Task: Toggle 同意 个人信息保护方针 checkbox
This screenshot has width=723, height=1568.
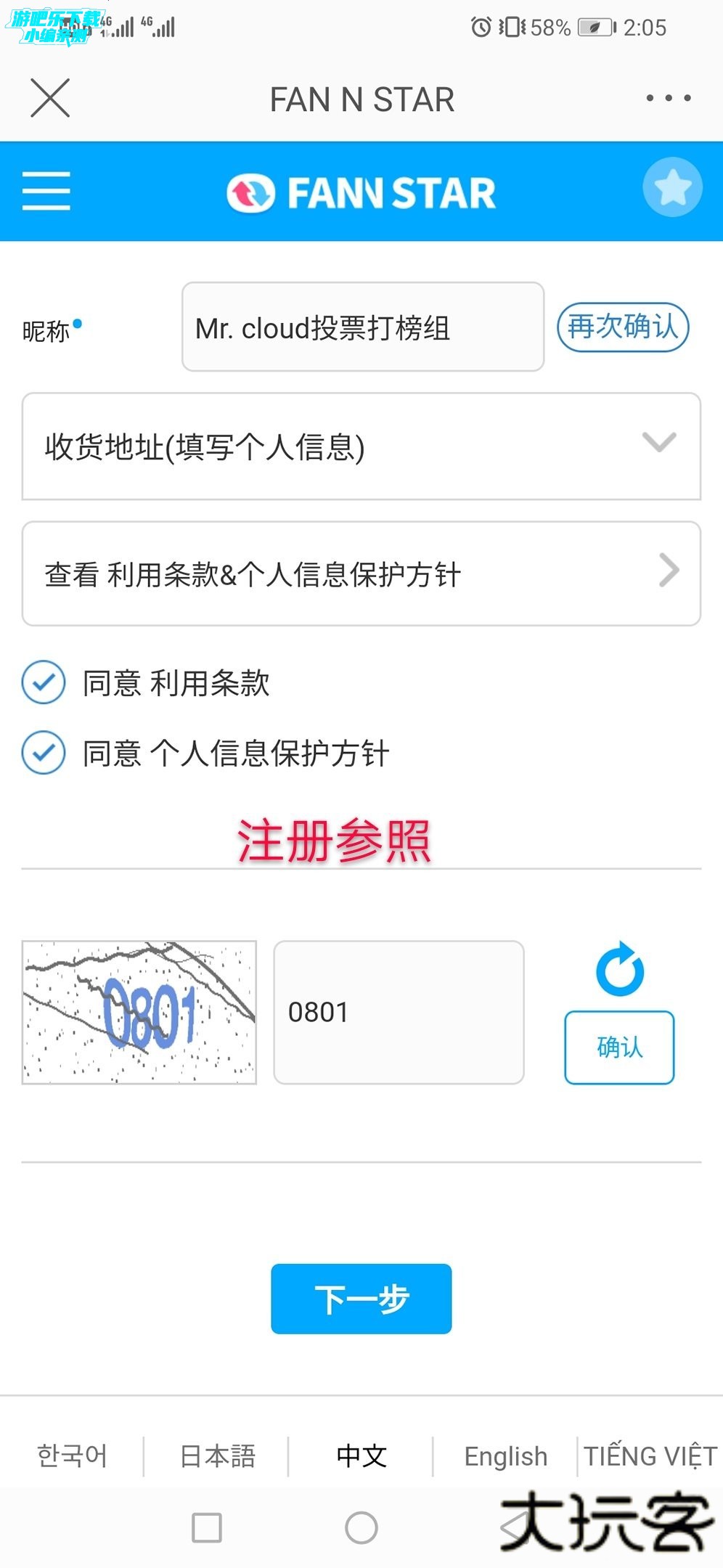Action: tap(44, 753)
